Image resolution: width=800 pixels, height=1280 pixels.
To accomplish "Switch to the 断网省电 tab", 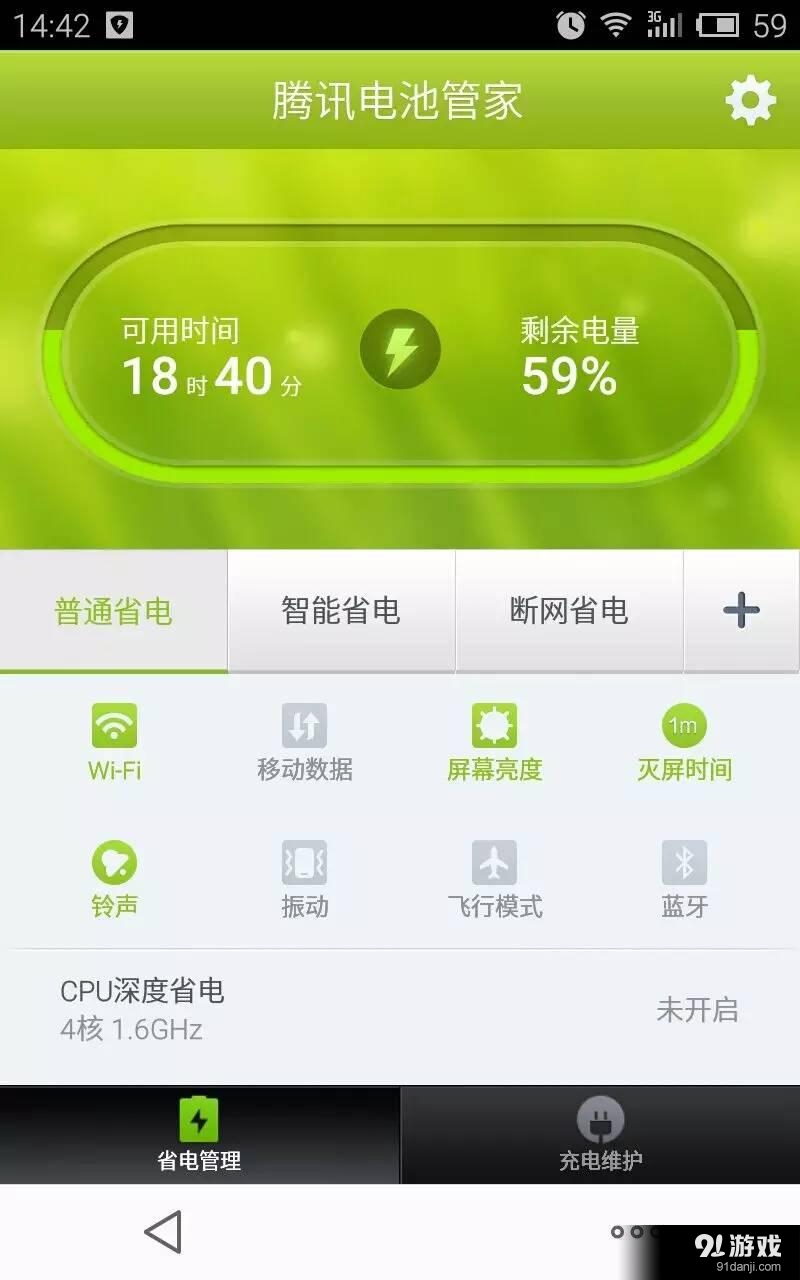I will coord(569,611).
